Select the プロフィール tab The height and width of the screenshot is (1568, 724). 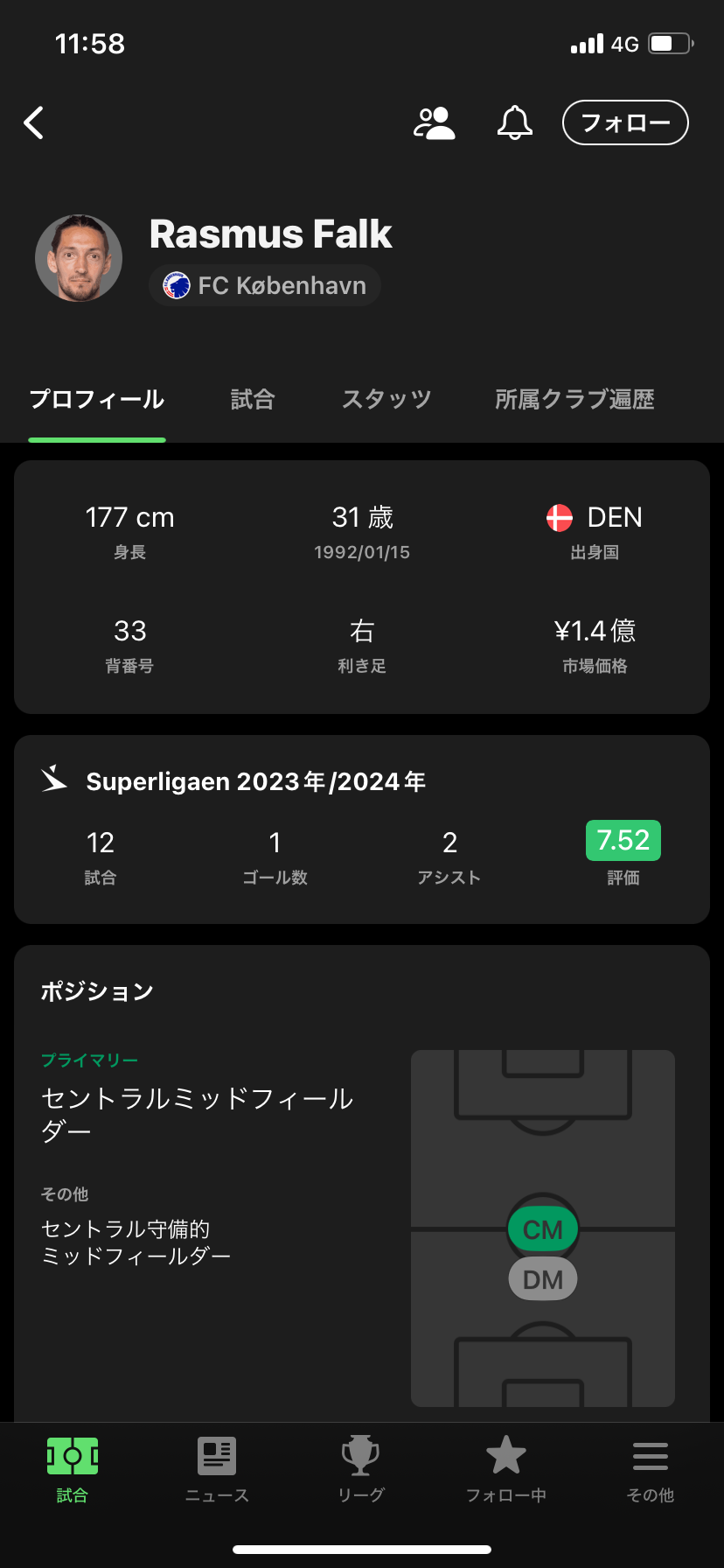(x=97, y=400)
